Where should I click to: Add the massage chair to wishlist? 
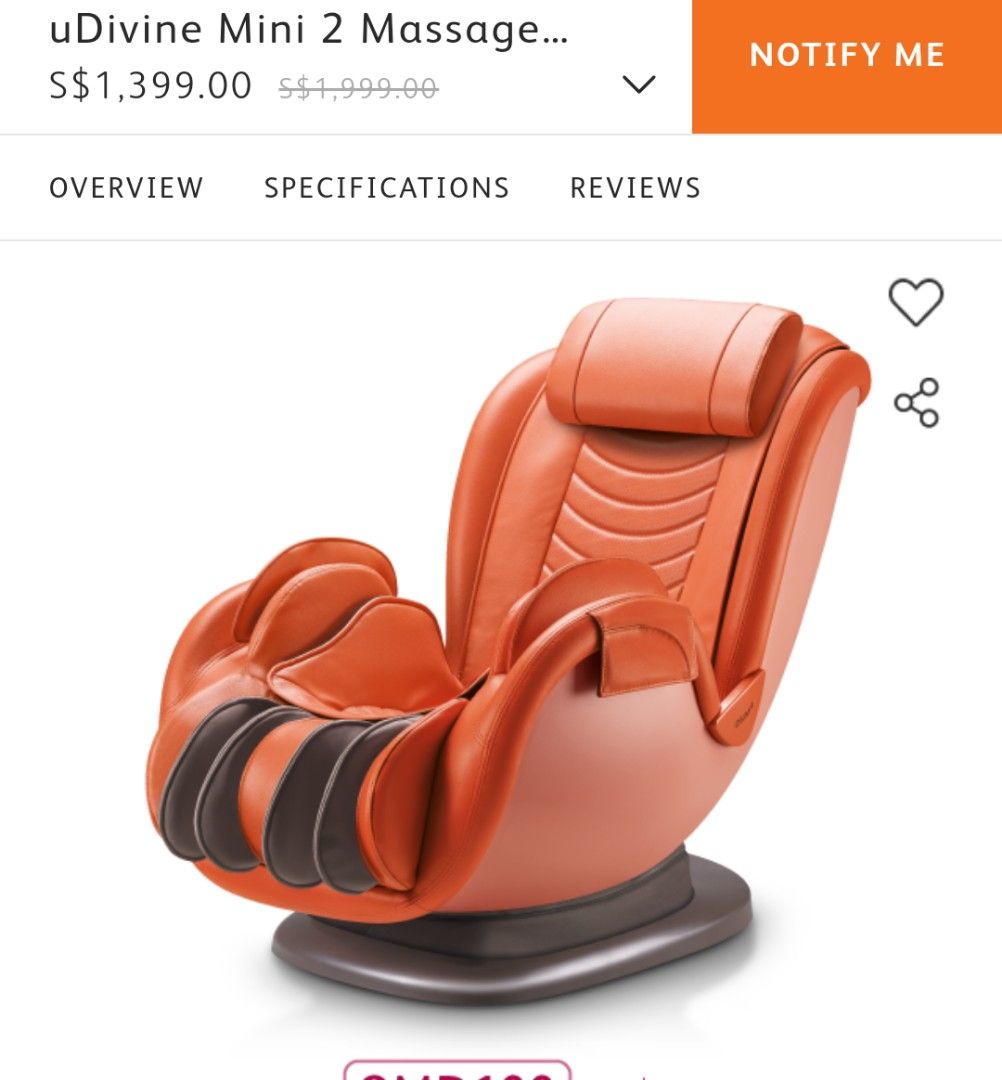pyautogui.click(x=915, y=302)
